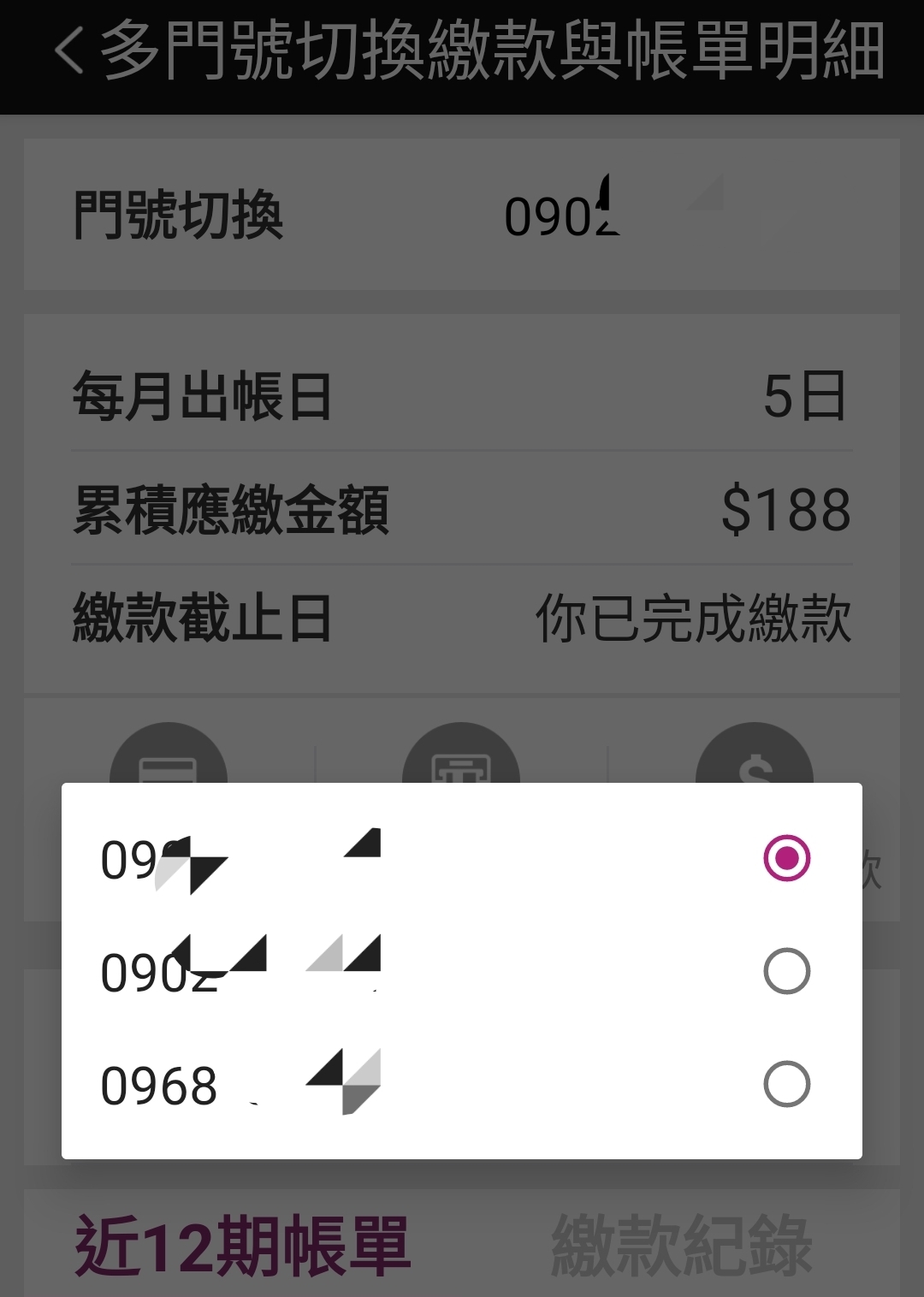Go back using the header arrow

coord(68,51)
